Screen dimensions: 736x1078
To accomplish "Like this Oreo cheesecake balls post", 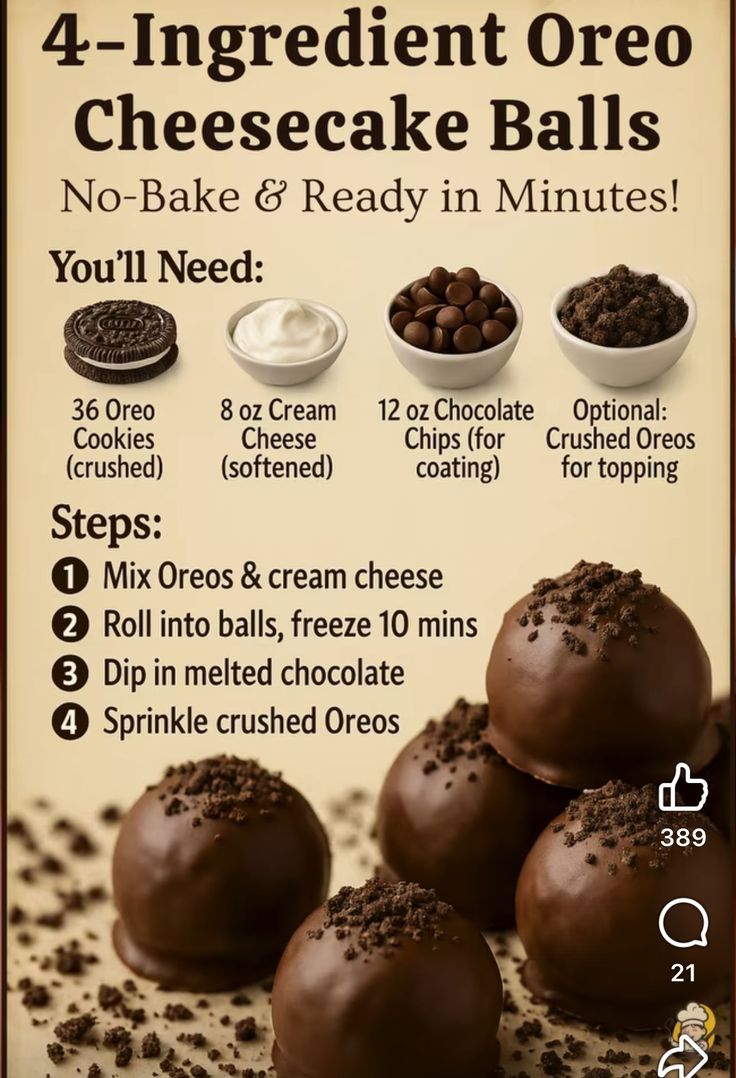I will 683,788.
